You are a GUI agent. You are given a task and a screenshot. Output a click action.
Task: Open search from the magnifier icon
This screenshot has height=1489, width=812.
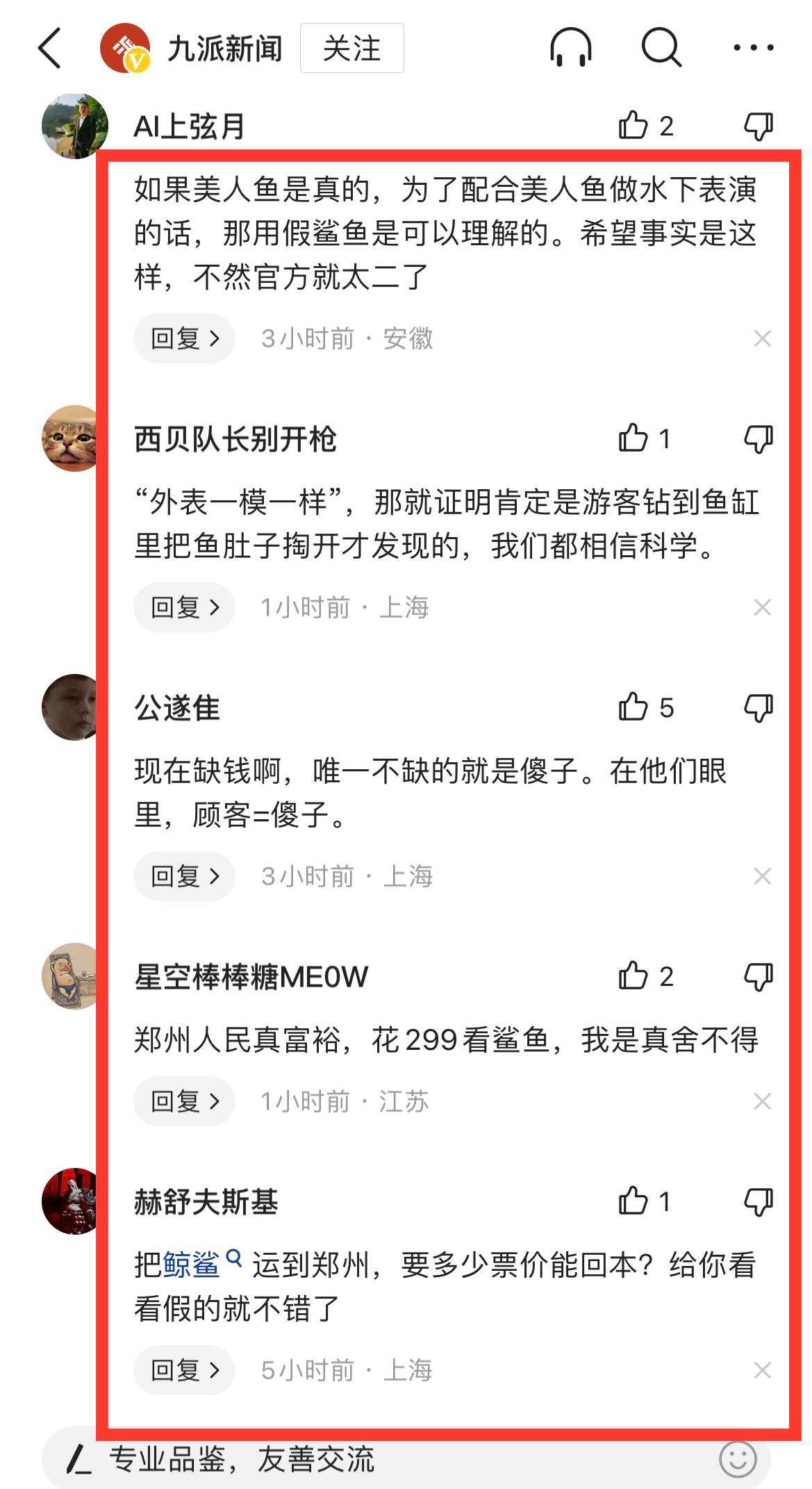point(661,48)
